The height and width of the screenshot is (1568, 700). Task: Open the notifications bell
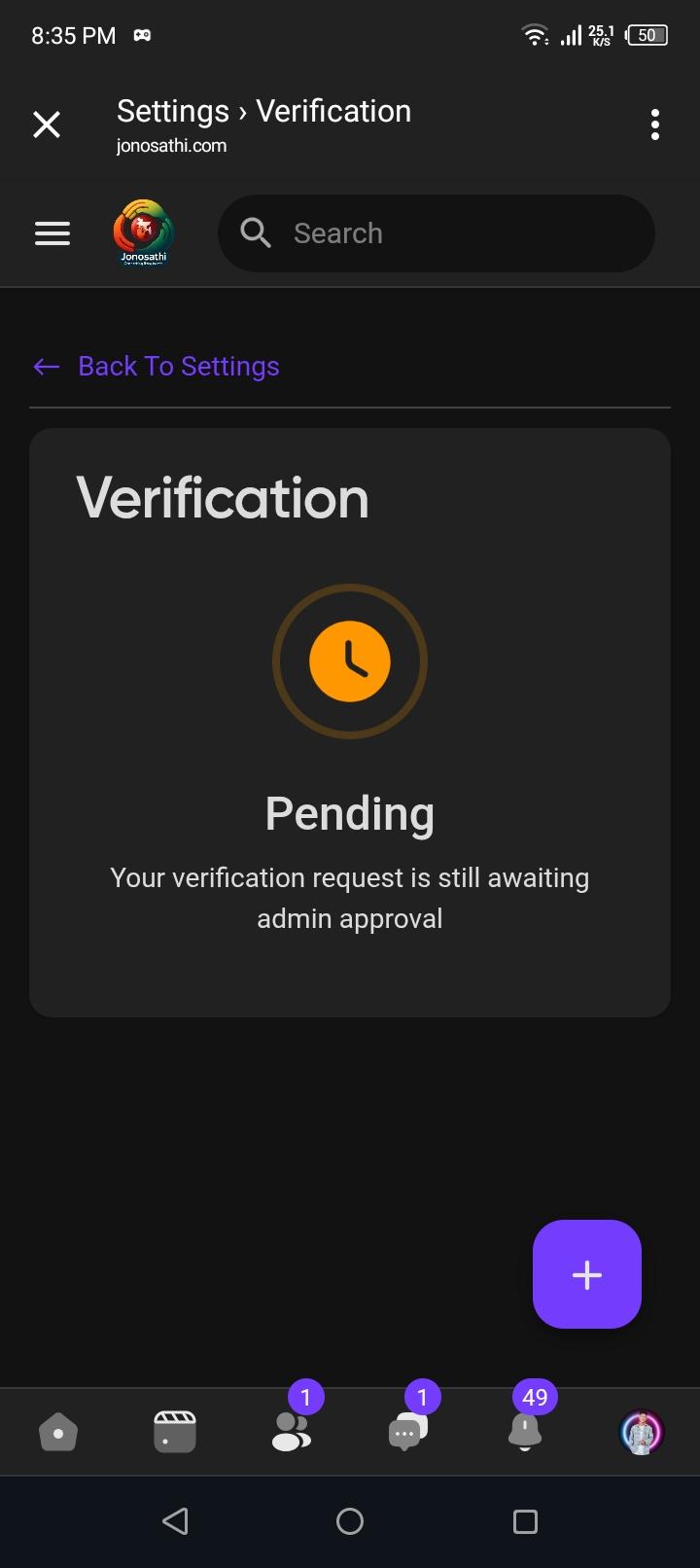click(525, 1432)
